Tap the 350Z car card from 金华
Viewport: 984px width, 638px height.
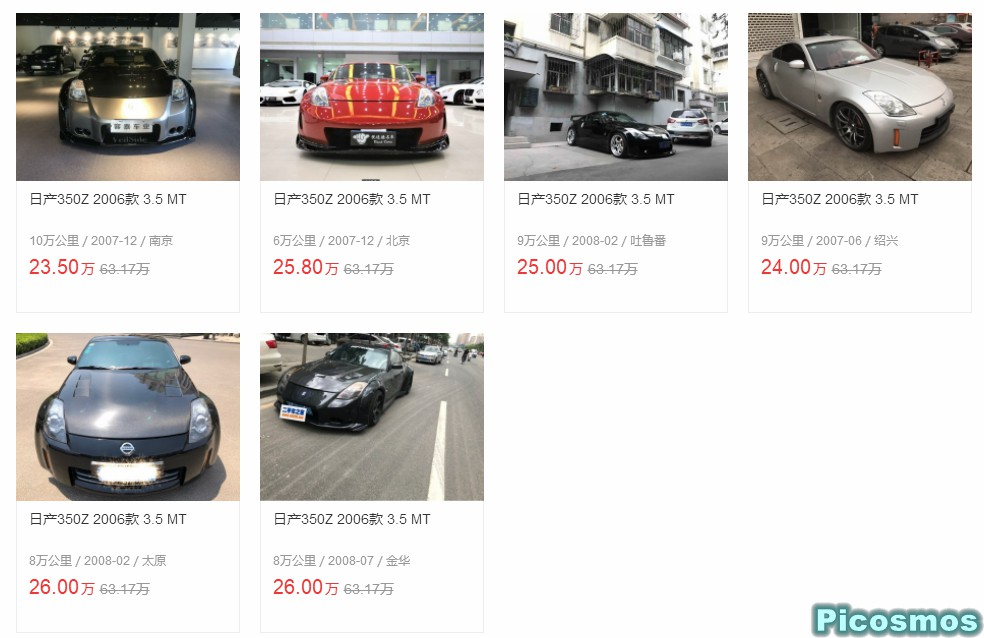372,418
